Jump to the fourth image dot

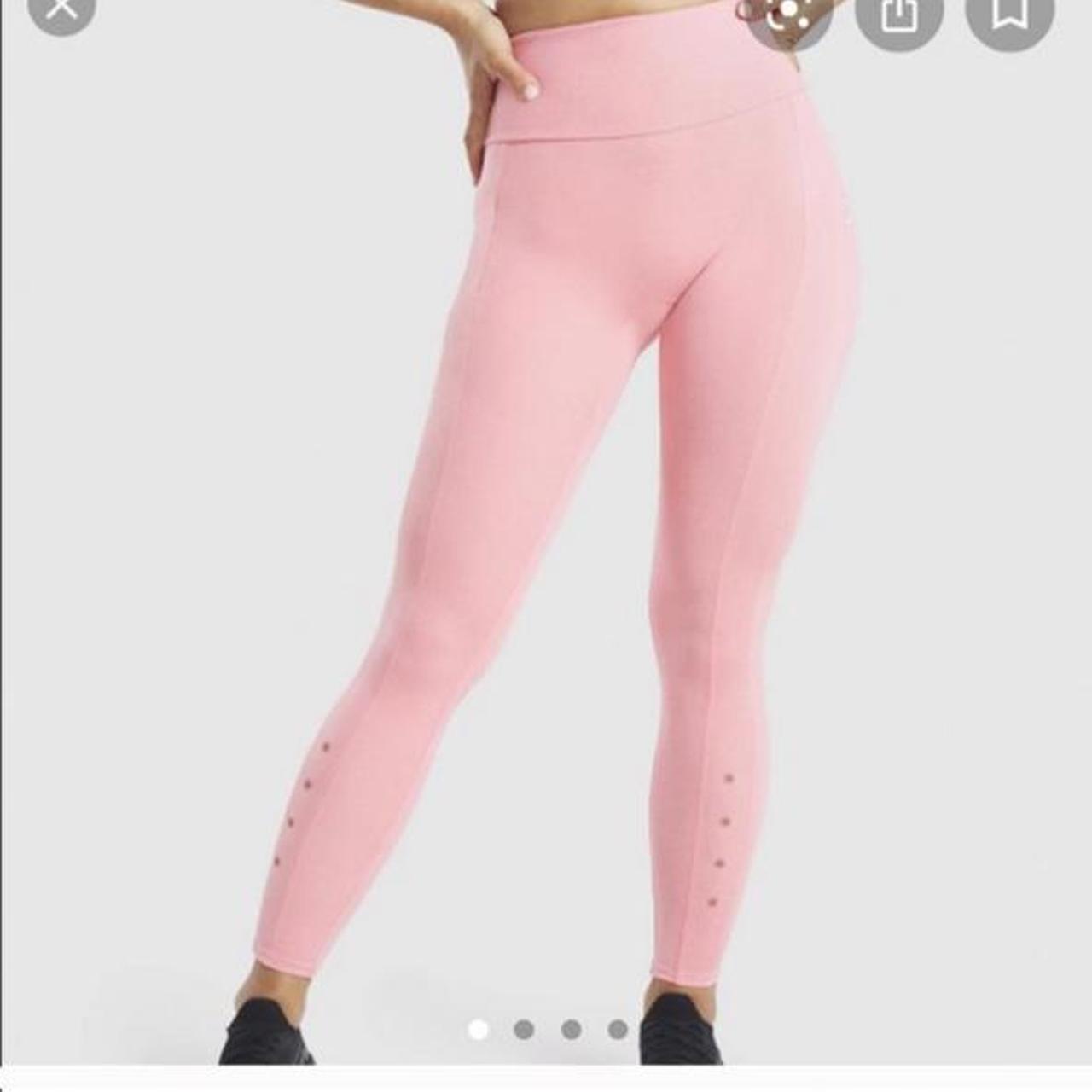(618, 1030)
